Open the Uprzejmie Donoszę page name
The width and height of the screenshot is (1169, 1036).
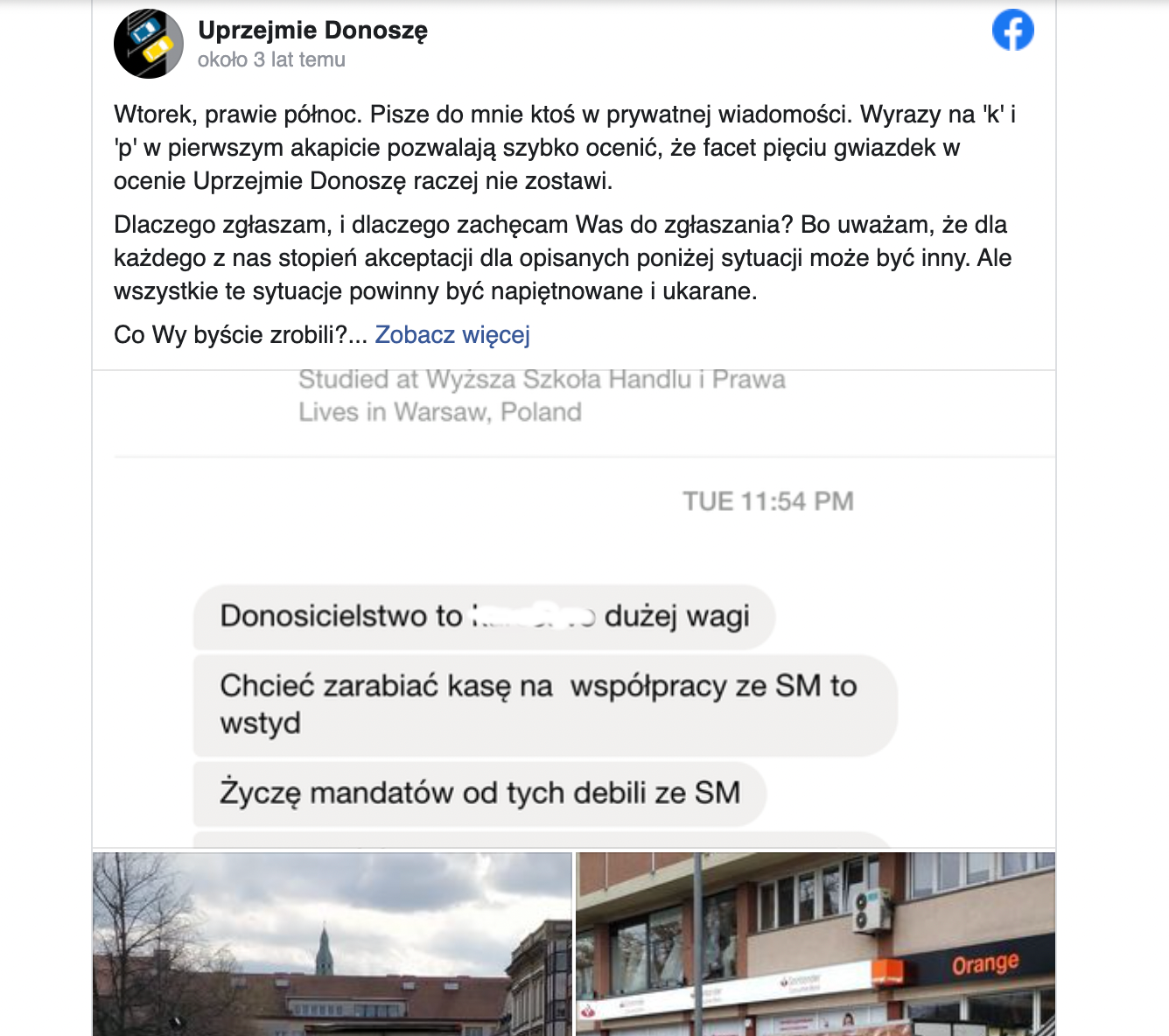pyautogui.click(x=312, y=31)
